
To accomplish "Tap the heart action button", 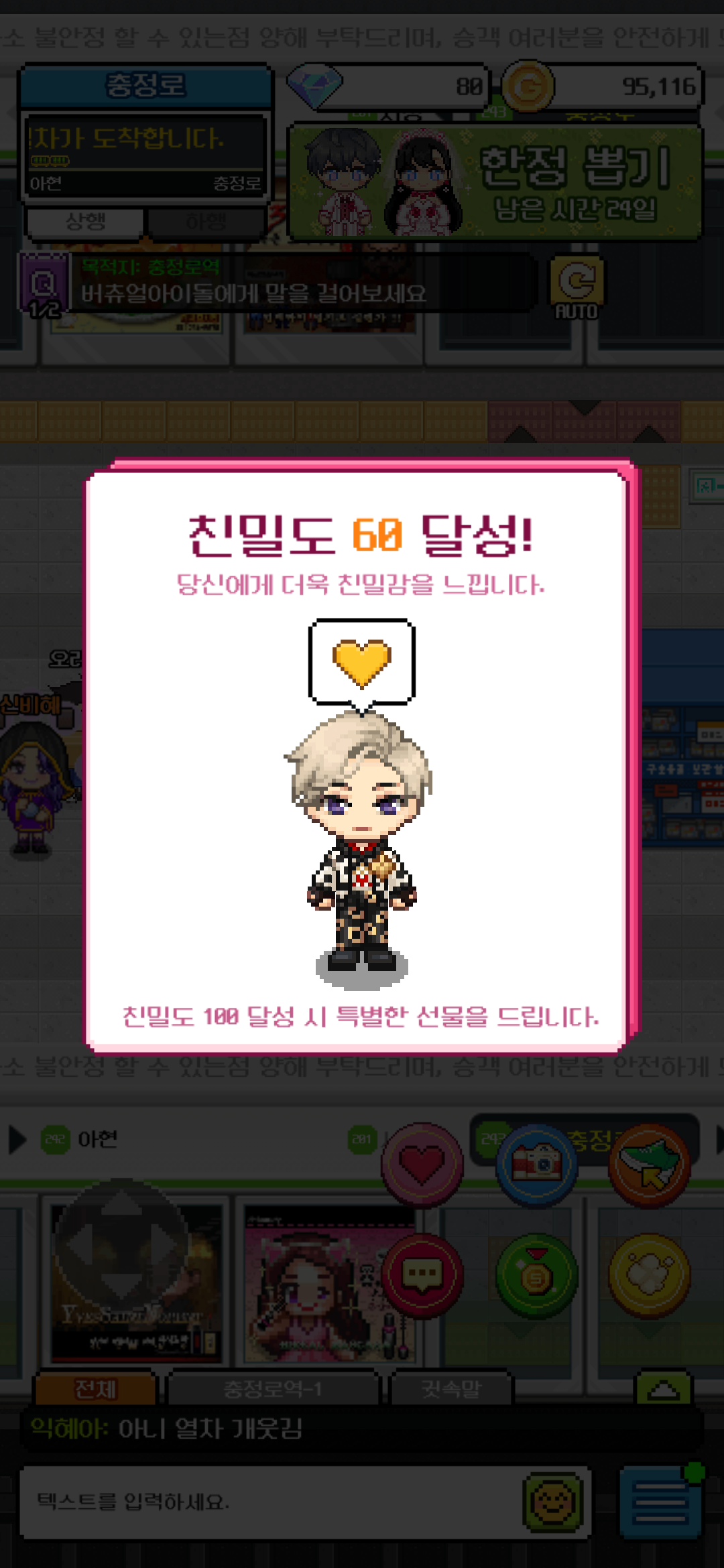I will [422, 1165].
